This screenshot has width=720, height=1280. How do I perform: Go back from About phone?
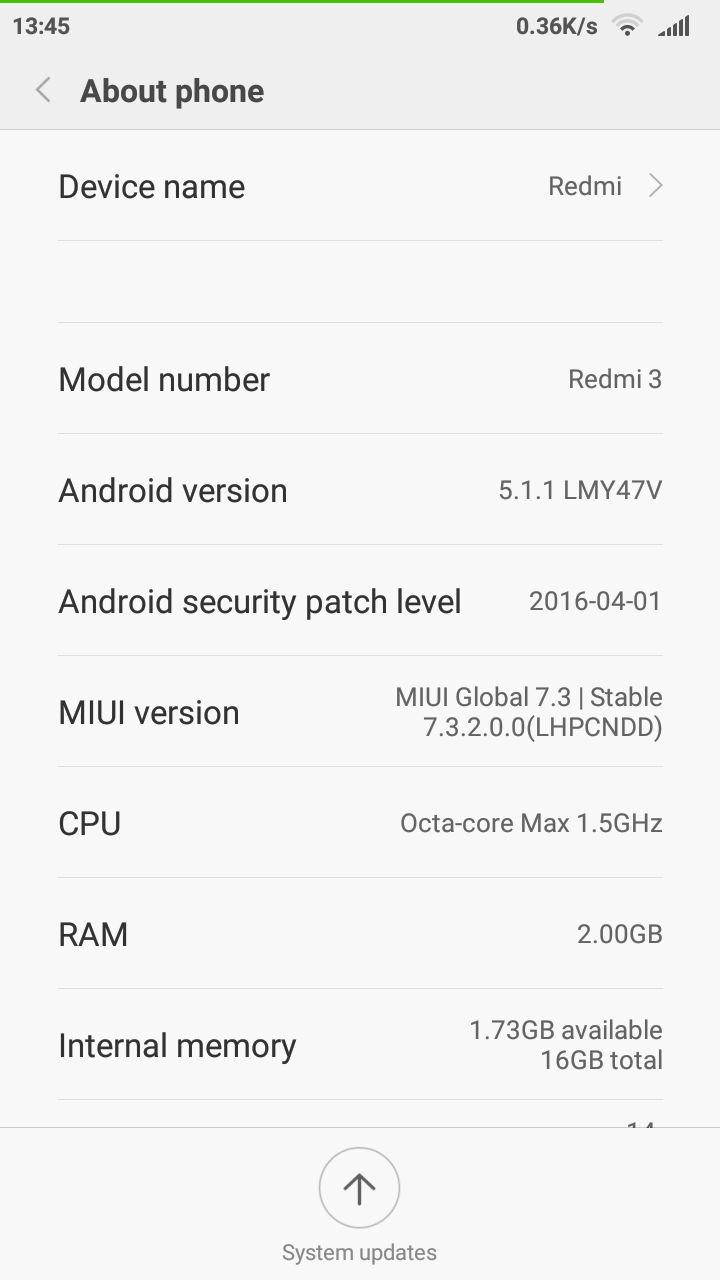tap(43, 91)
